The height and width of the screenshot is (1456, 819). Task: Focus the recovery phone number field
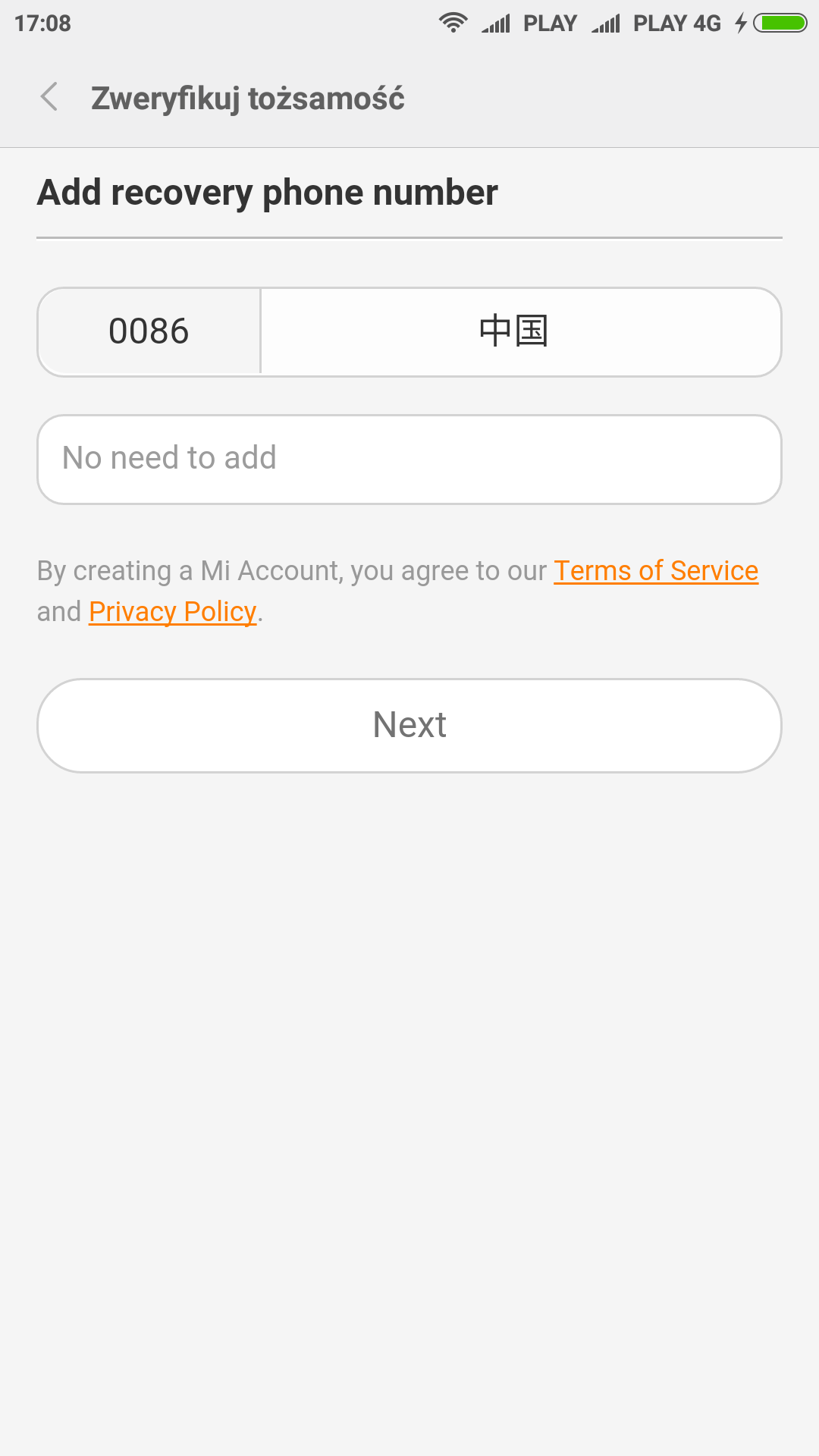[409, 459]
